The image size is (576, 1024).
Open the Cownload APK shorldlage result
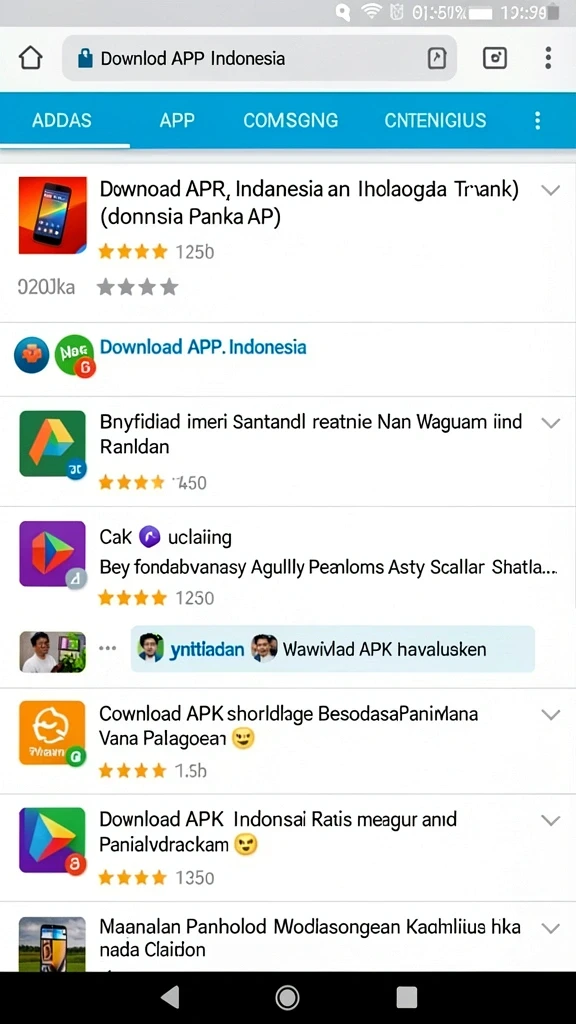click(288, 741)
